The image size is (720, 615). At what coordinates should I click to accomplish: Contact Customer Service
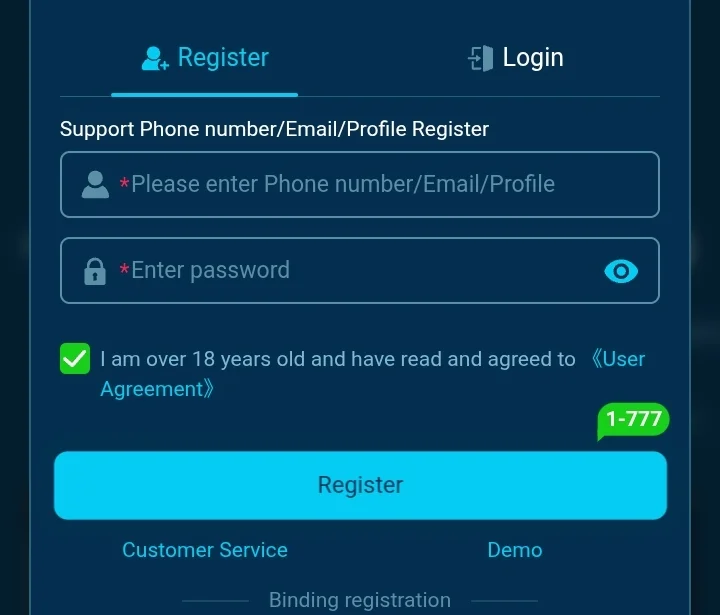point(205,550)
